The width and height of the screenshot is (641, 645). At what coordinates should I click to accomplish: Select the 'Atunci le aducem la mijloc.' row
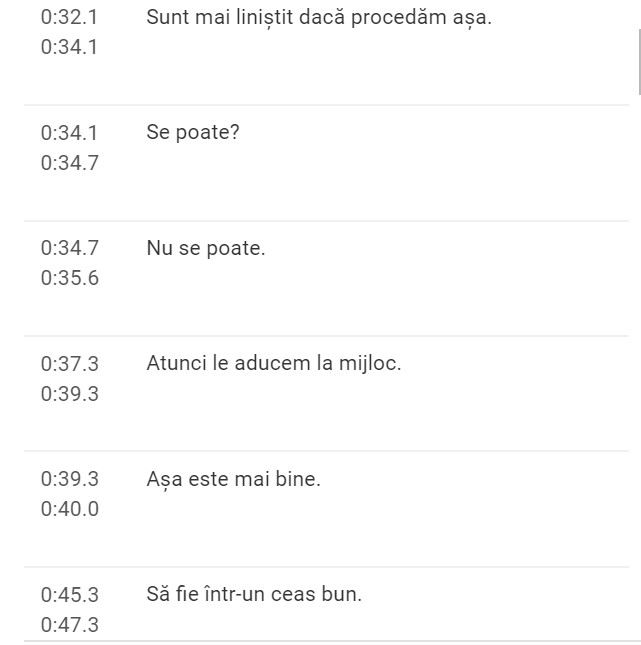[274, 363]
